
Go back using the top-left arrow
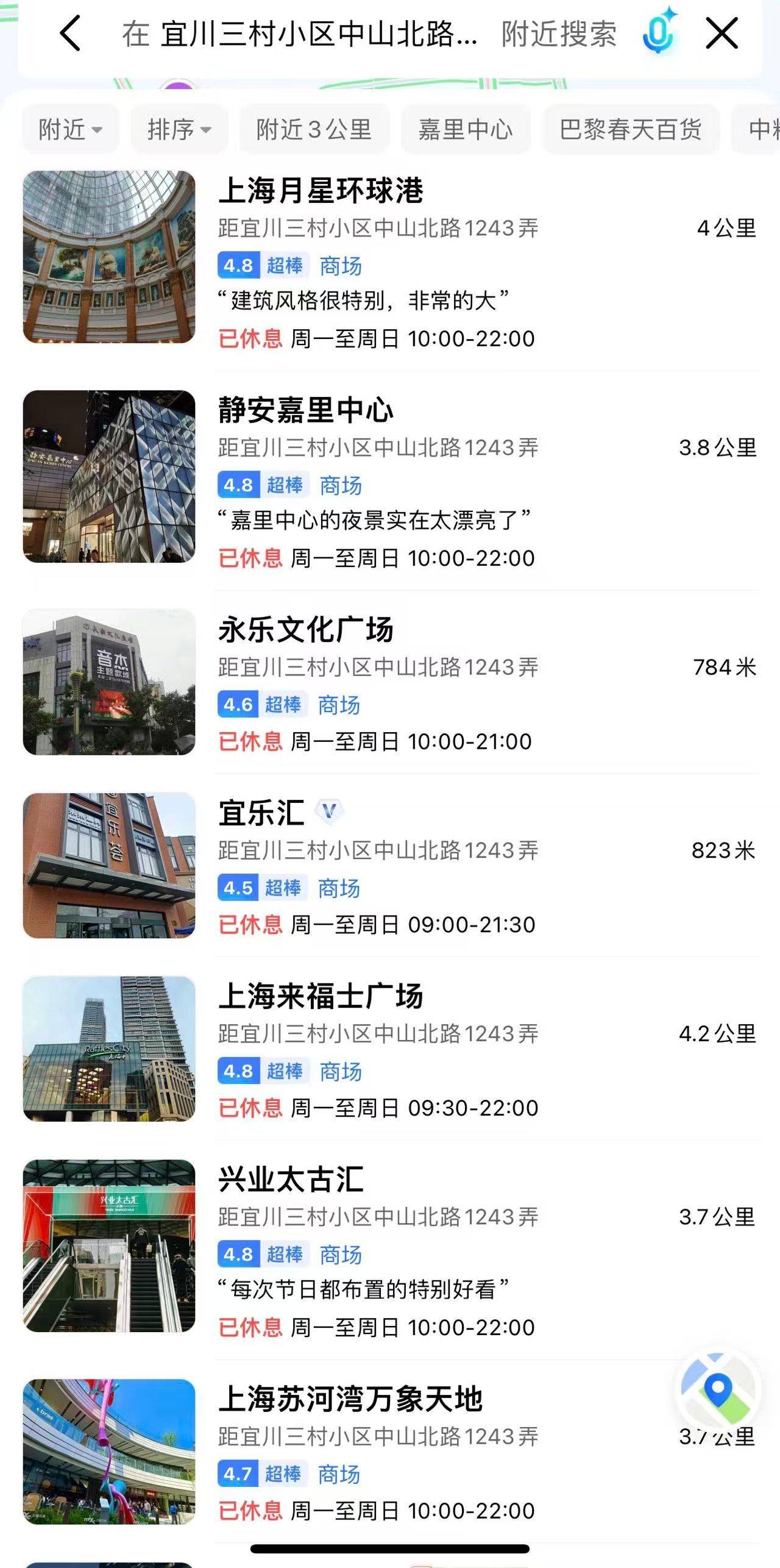coord(70,34)
